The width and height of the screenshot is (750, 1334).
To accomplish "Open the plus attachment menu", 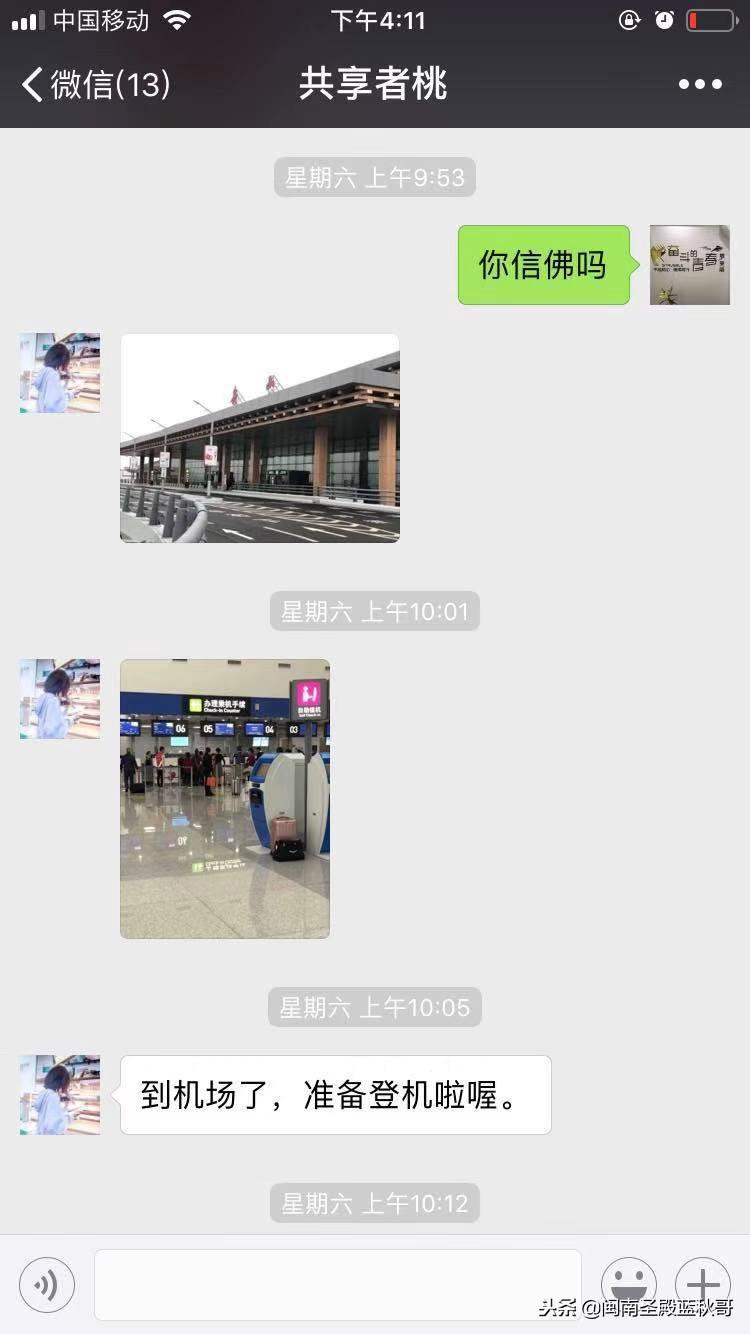I will tap(703, 1285).
